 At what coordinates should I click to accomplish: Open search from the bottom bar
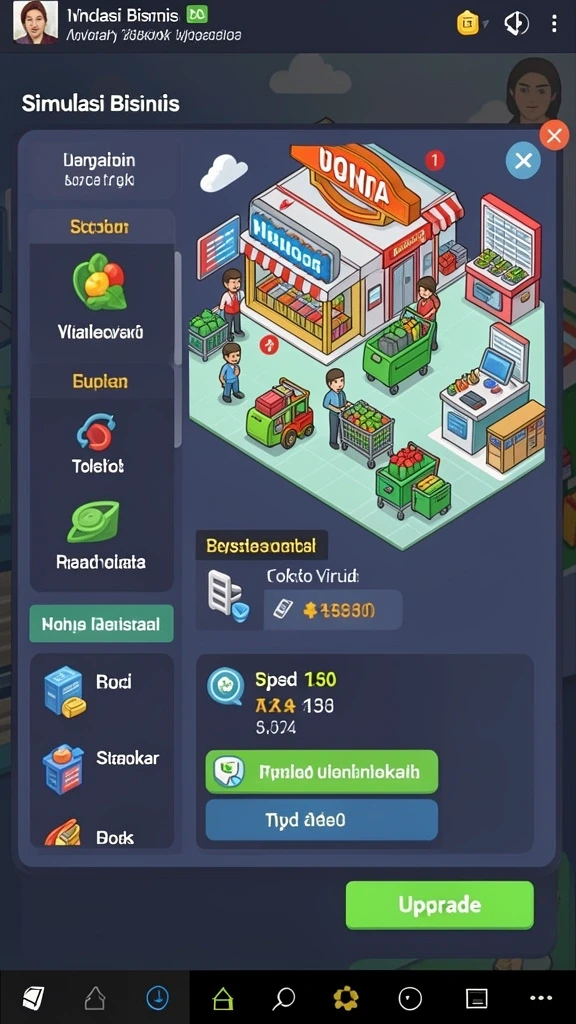pyautogui.click(x=284, y=998)
